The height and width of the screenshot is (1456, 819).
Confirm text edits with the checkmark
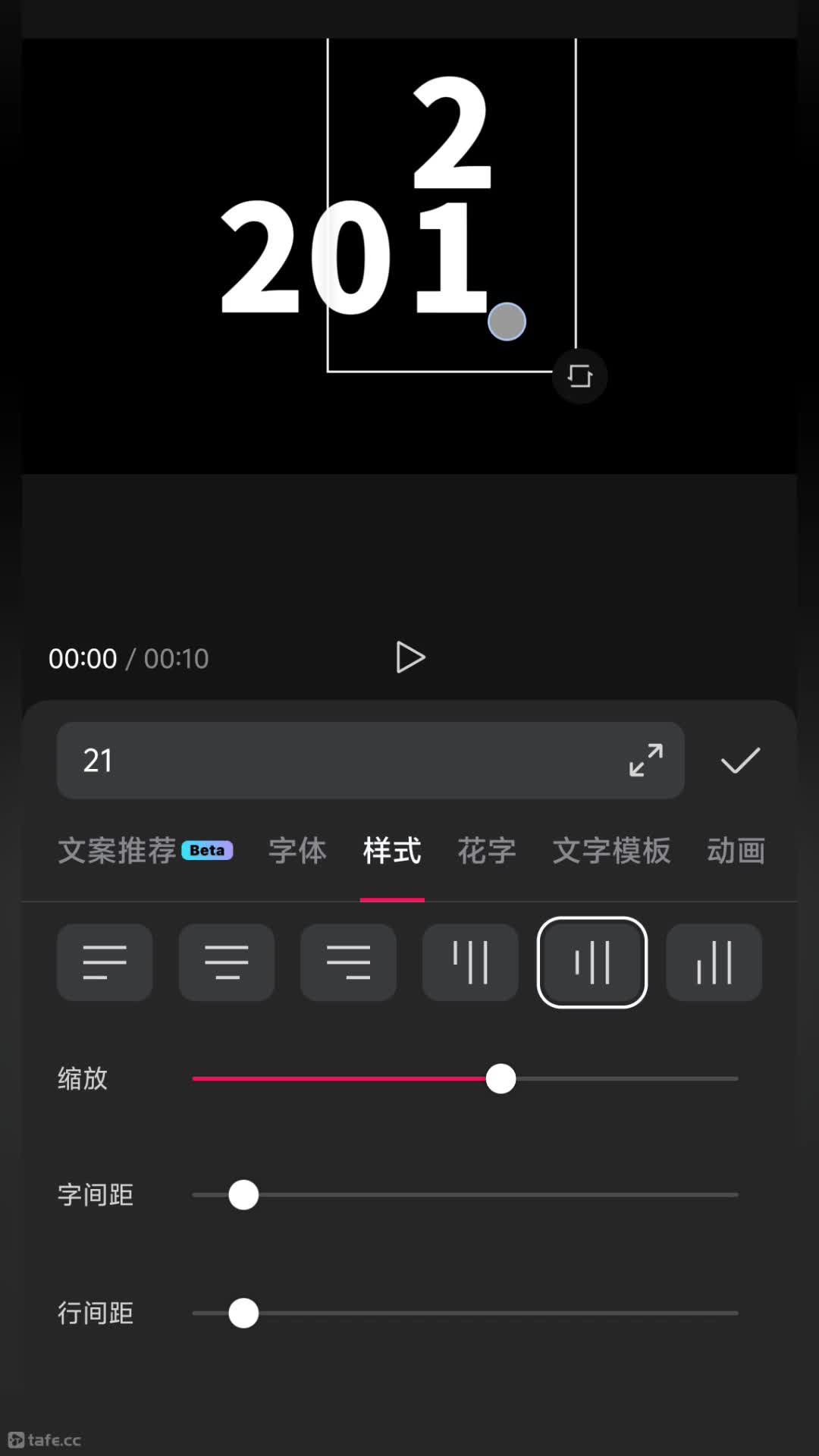tap(740, 760)
